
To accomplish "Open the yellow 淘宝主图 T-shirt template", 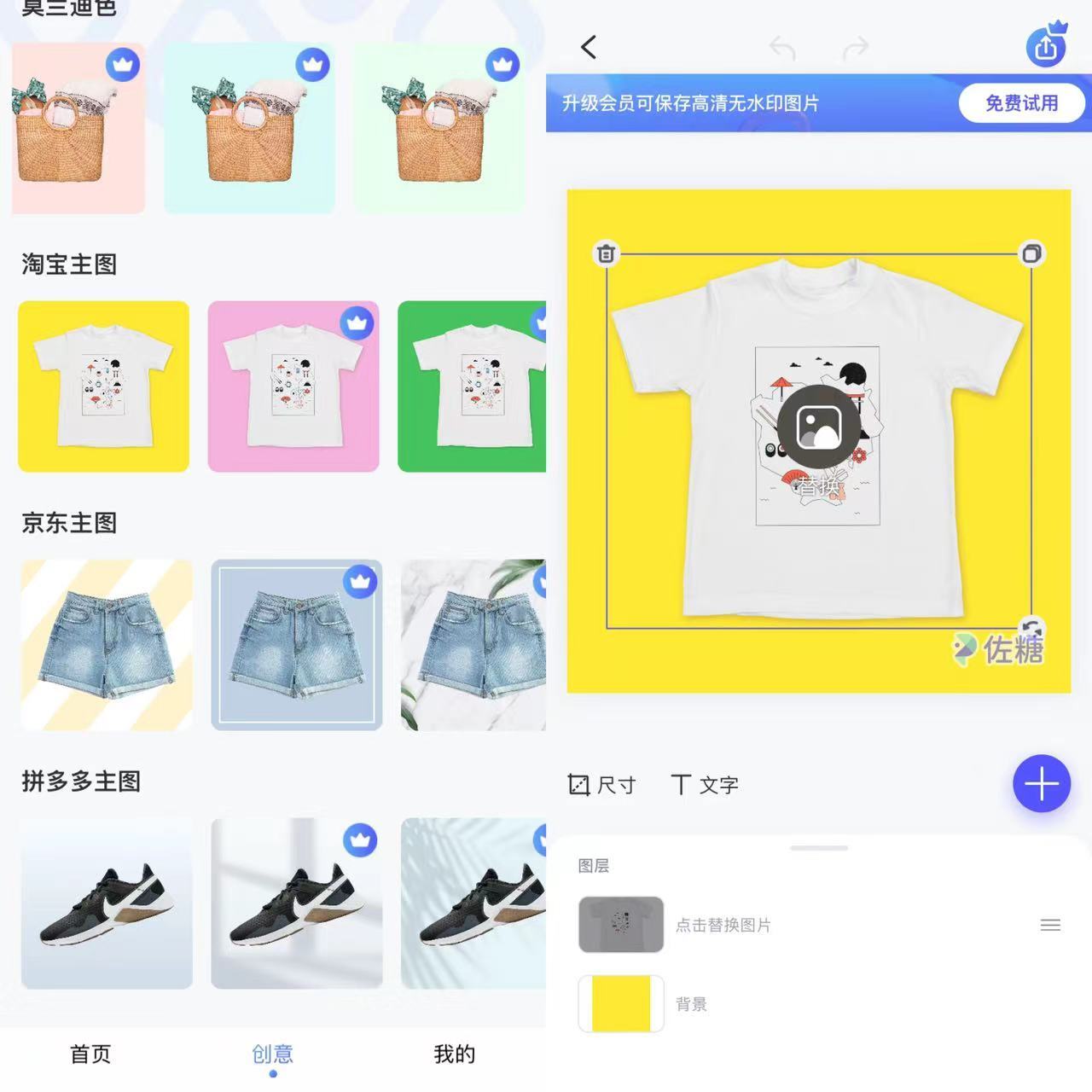I will pyautogui.click(x=104, y=386).
